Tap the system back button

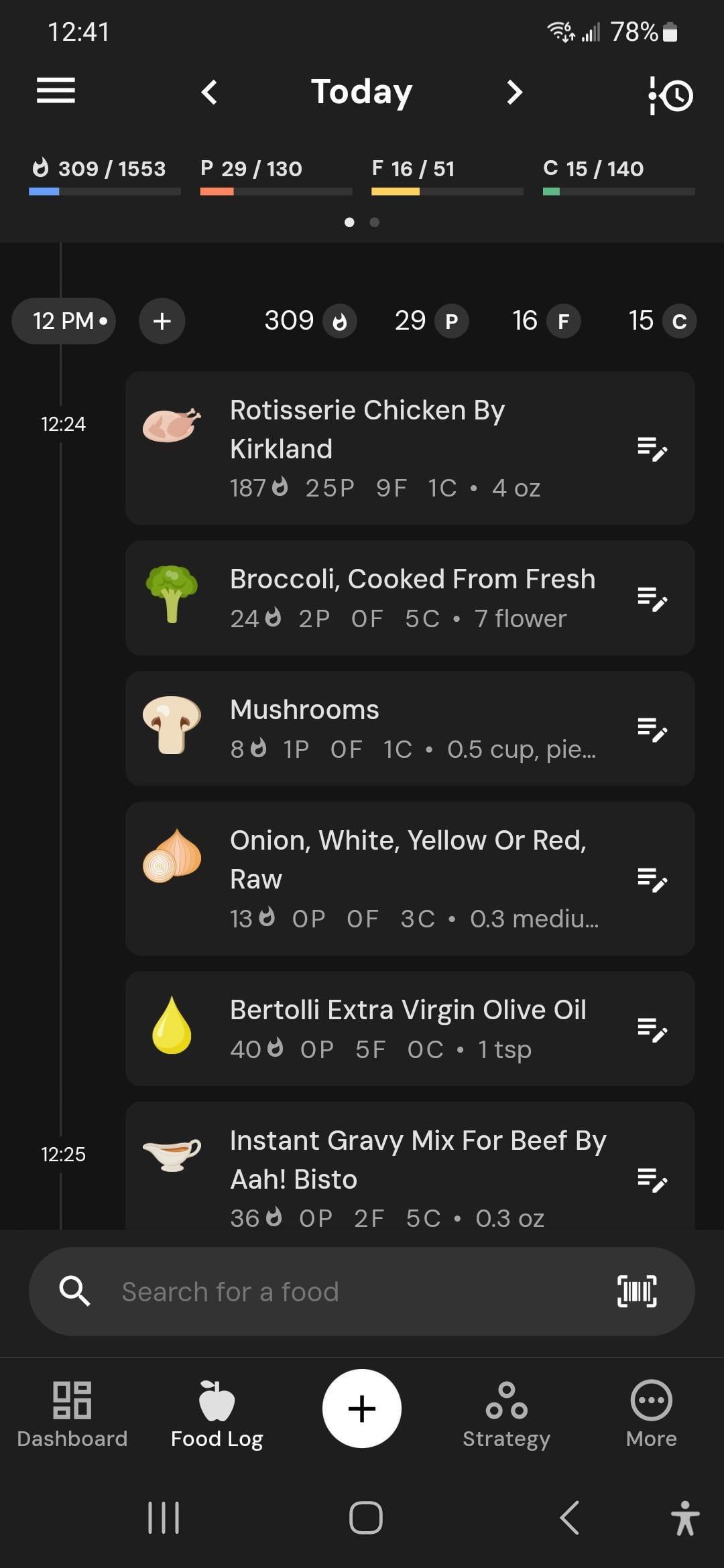point(569,1518)
